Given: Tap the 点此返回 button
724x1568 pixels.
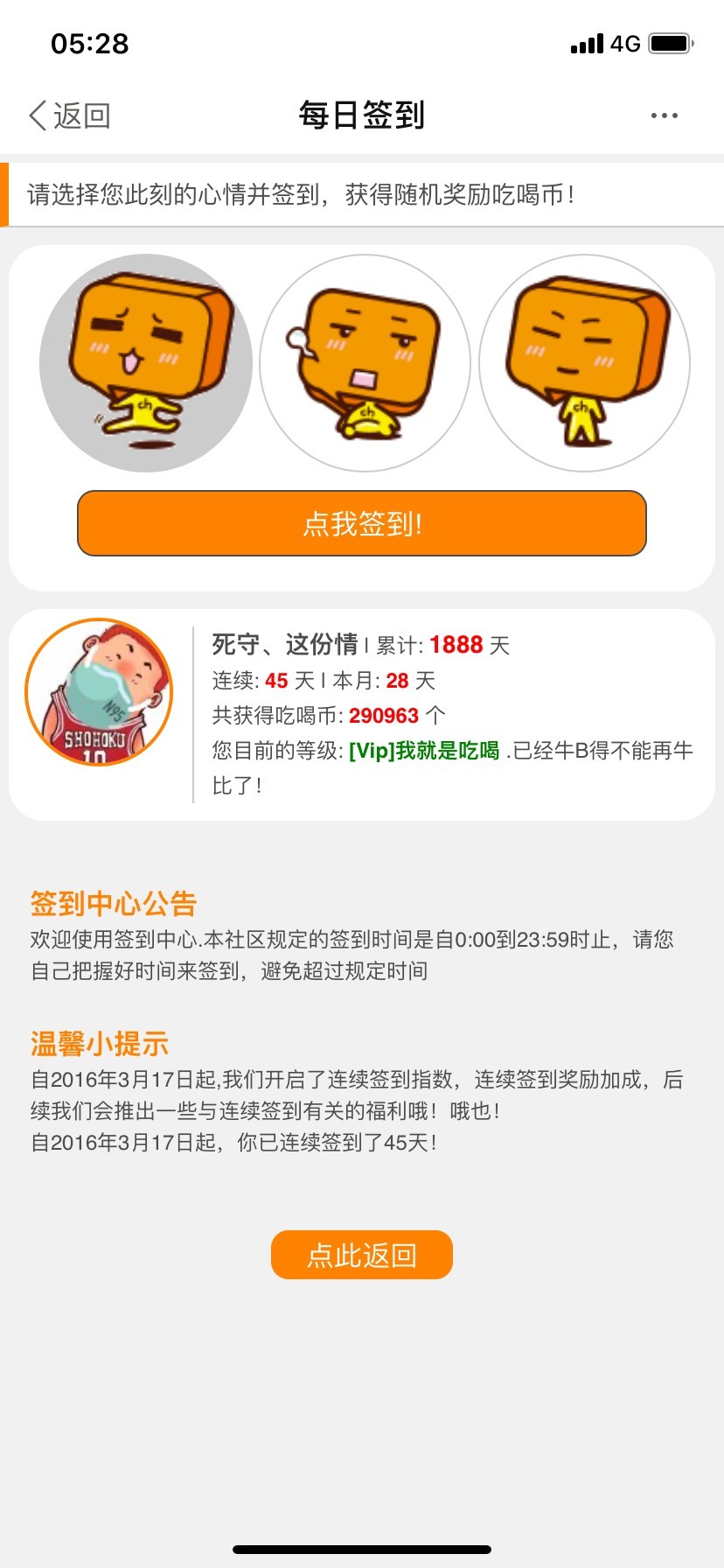Looking at the screenshot, I should (362, 1255).
